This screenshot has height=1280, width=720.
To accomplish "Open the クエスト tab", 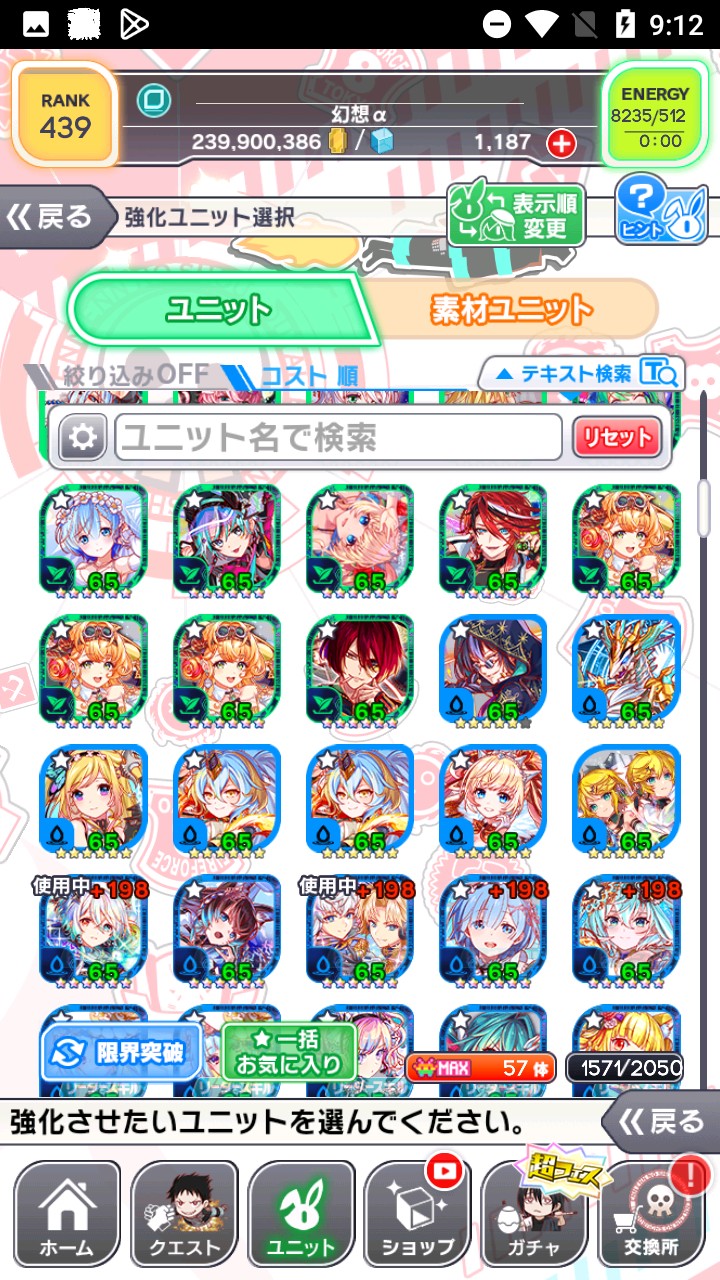I will click(x=184, y=1213).
